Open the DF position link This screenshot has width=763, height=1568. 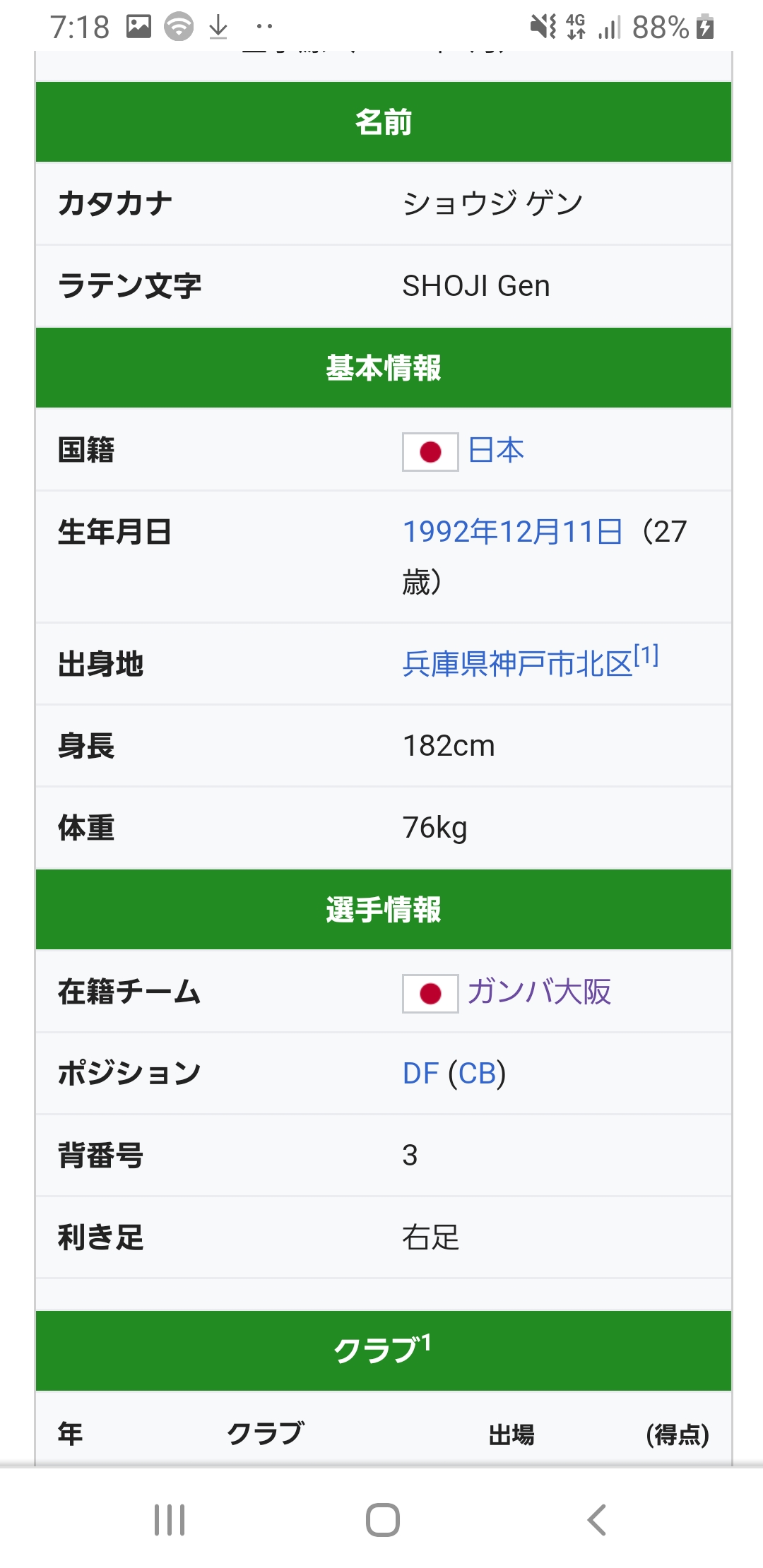click(x=420, y=1074)
